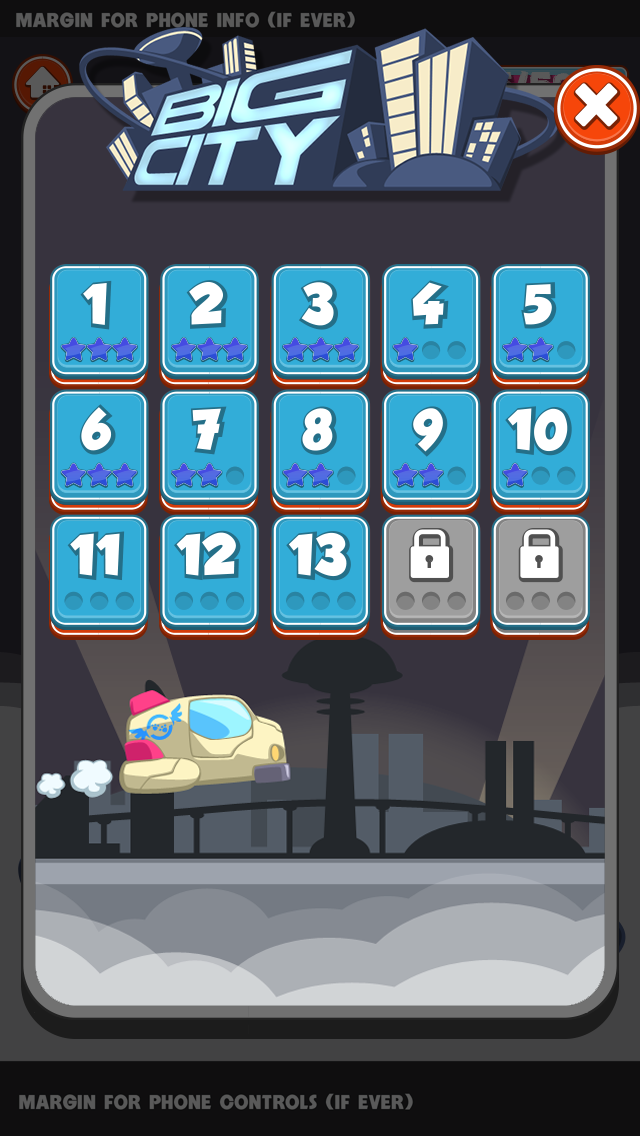This screenshot has height=1136, width=640.
Task: Select level 3
Action: click(320, 320)
